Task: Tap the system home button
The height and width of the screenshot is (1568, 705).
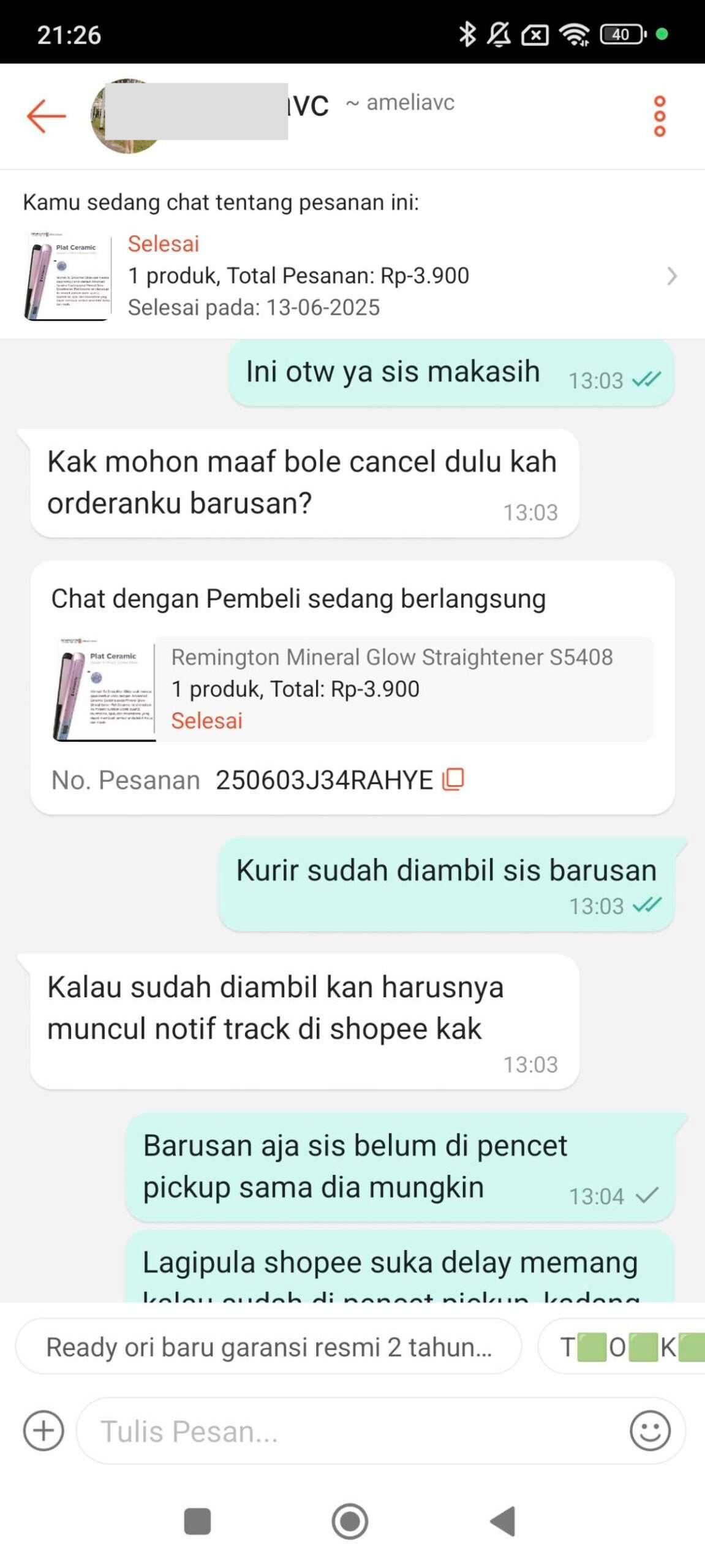Action: [350, 1521]
